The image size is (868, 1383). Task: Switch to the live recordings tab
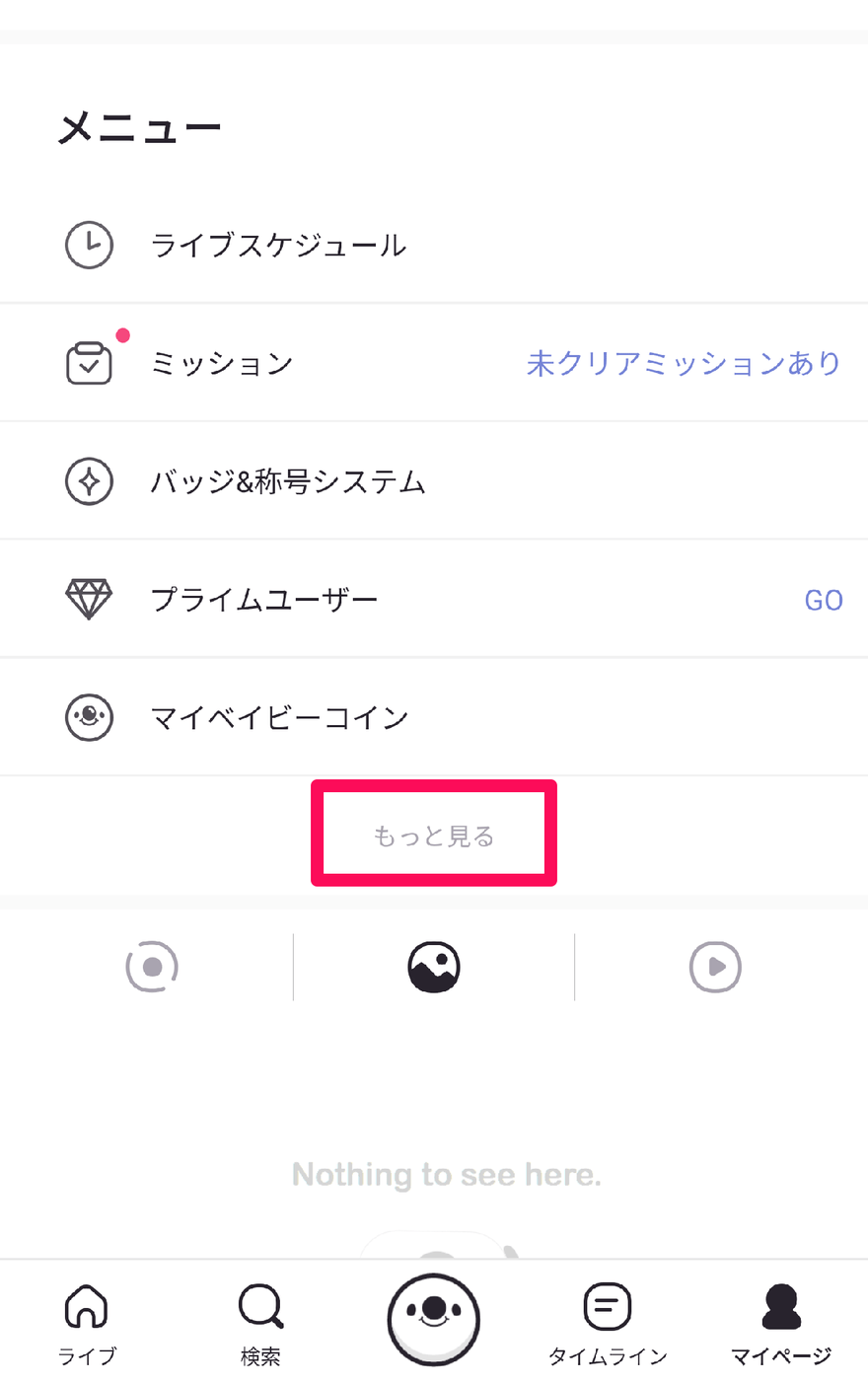(x=152, y=967)
